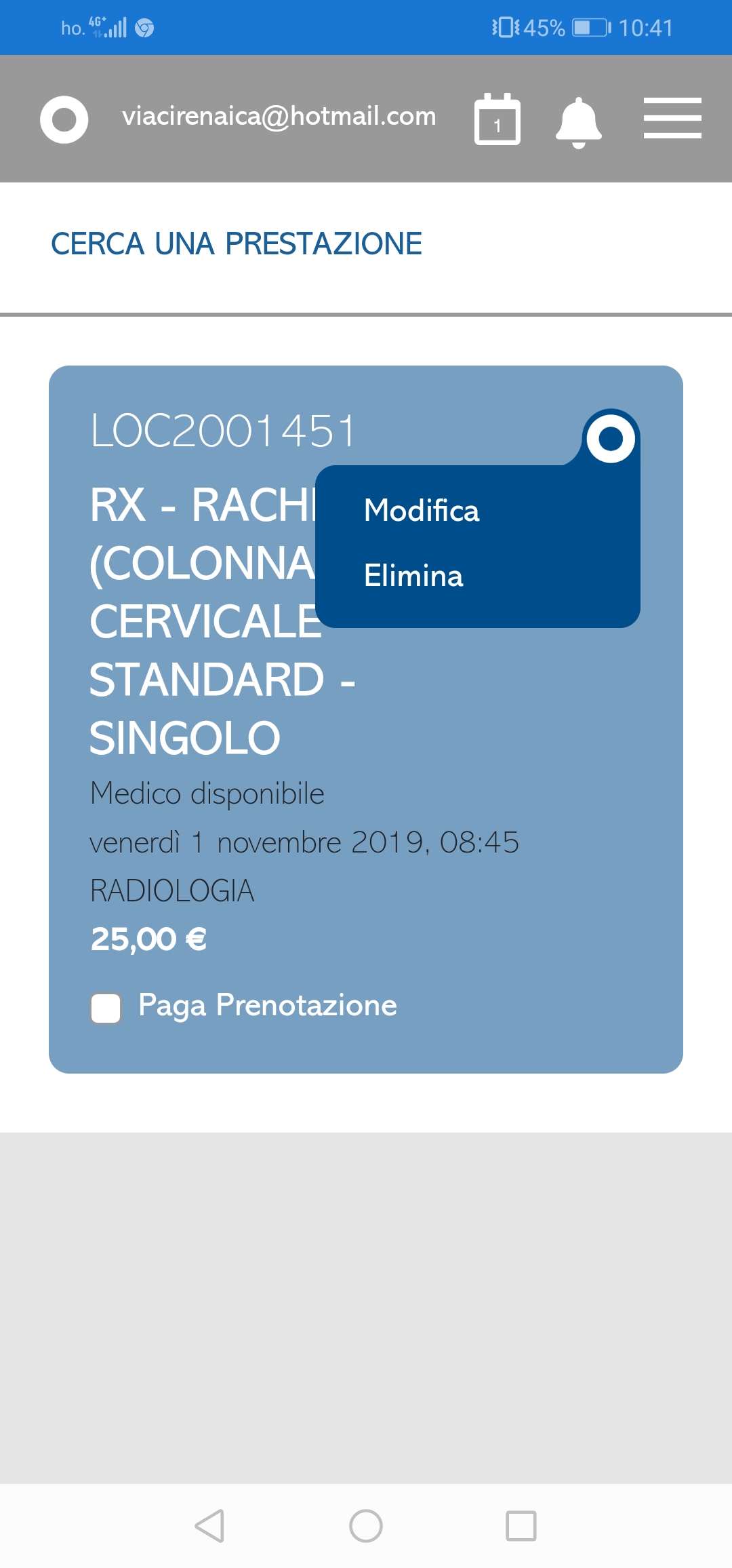Go back with the system back button
The width and height of the screenshot is (732, 1568).
click(x=209, y=1526)
